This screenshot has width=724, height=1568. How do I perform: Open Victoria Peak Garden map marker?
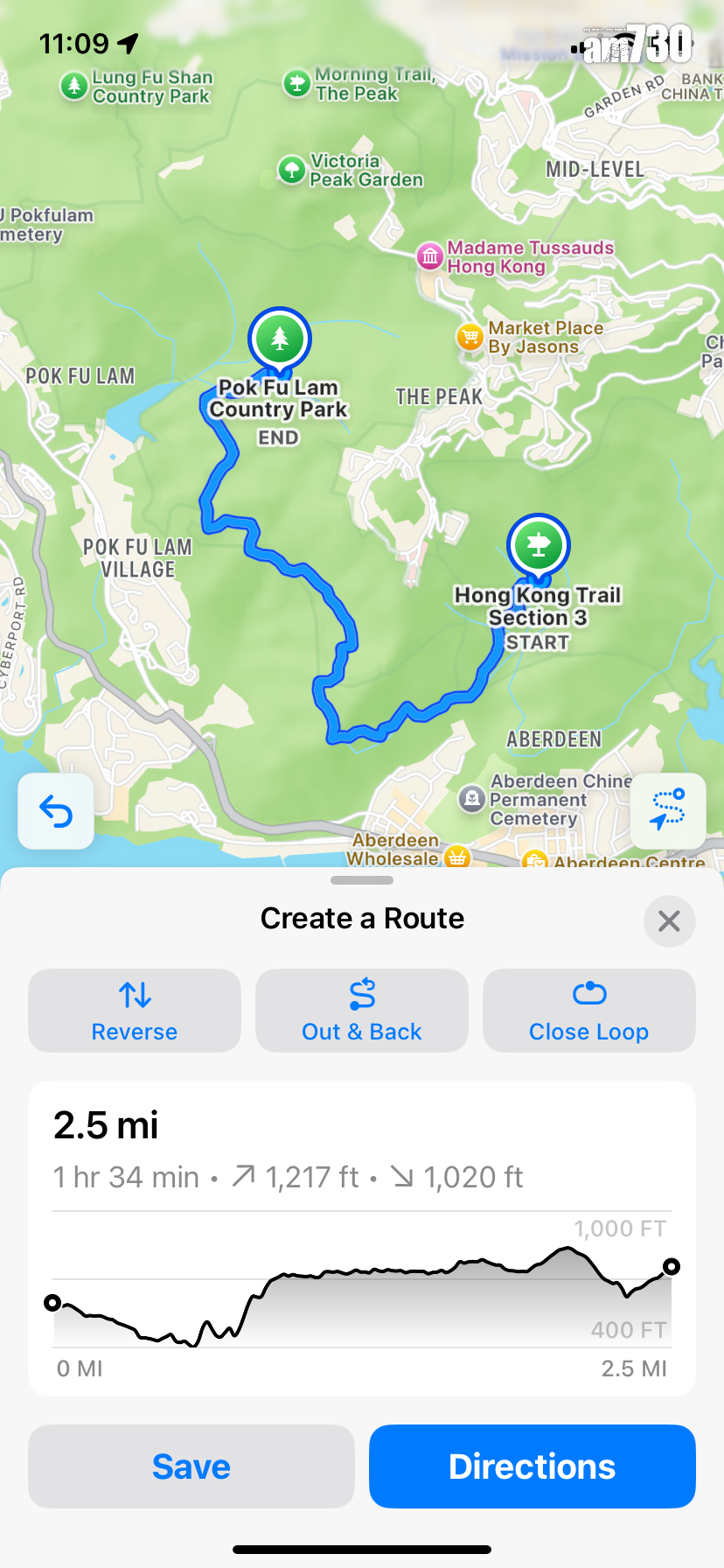click(291, 169)
